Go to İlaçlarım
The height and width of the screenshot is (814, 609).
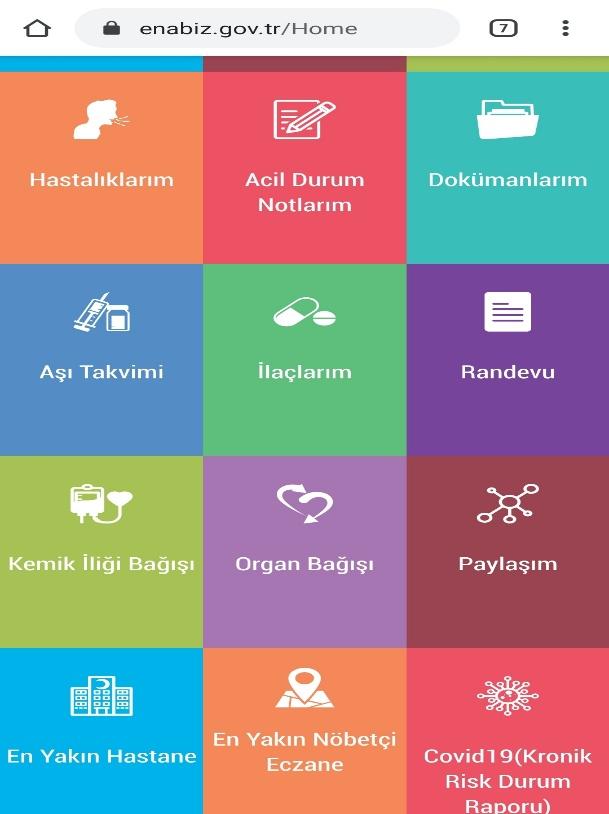(305, 360)
